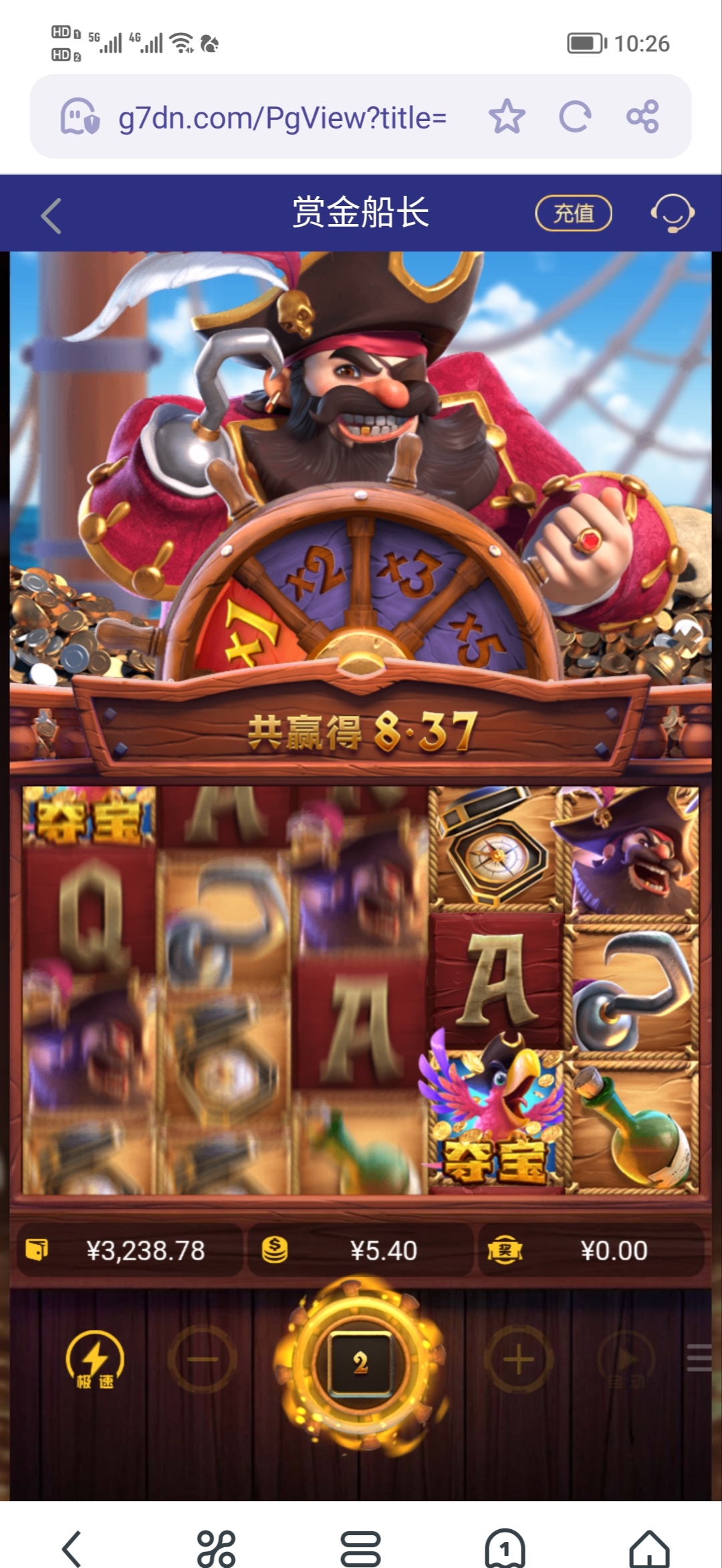Go to the browser home page

tap(648, 1548)
